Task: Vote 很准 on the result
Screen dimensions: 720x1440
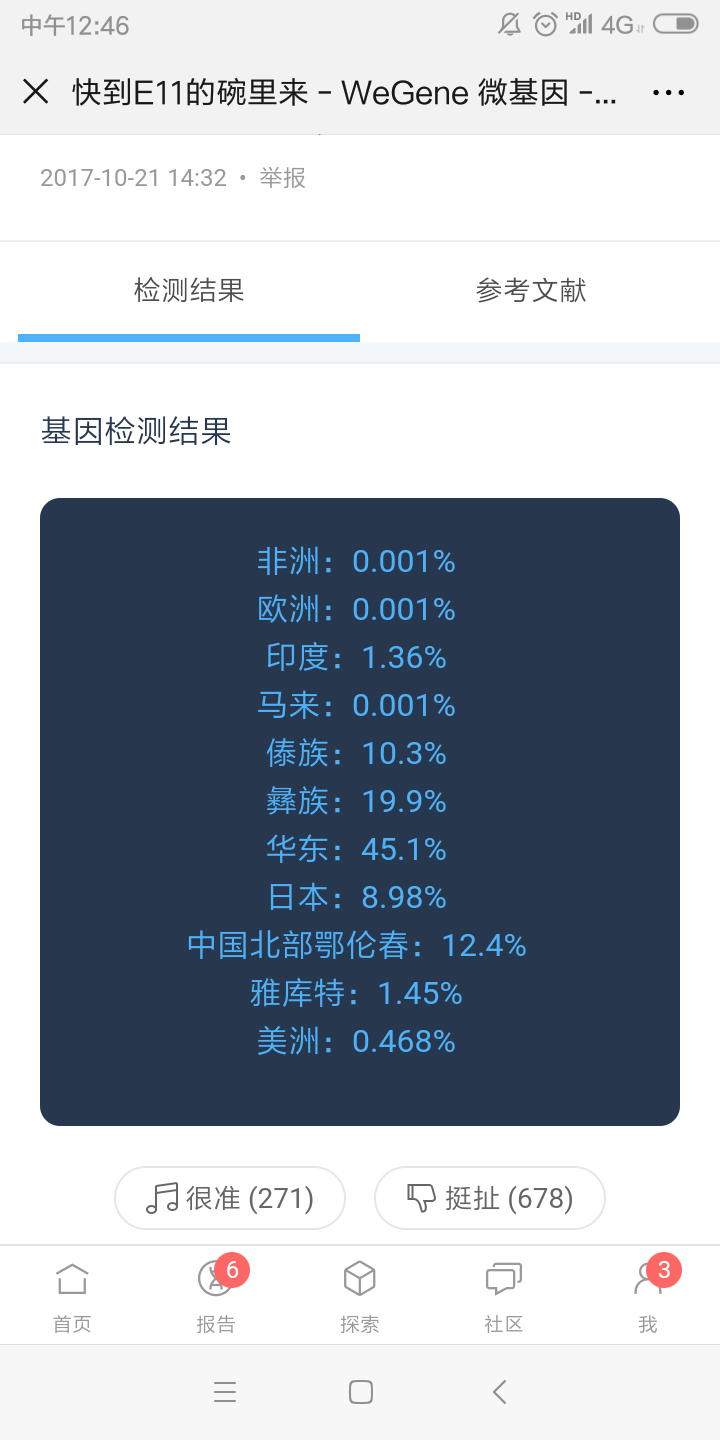Action: (x=230, y=1197)
